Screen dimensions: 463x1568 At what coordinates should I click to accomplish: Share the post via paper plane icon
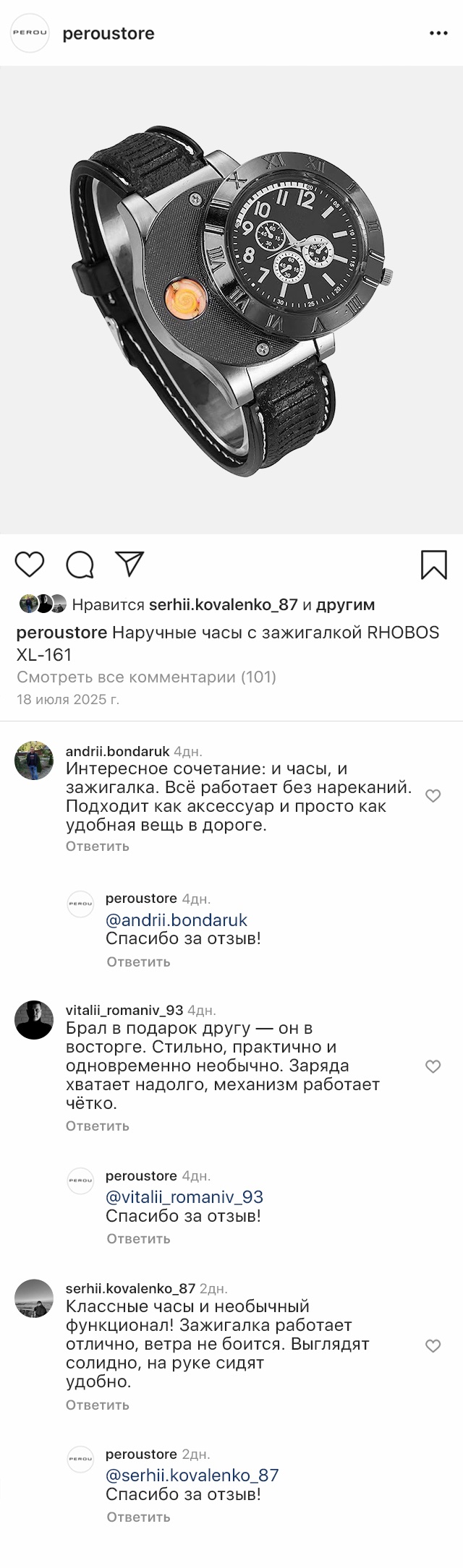click(130, 565)
